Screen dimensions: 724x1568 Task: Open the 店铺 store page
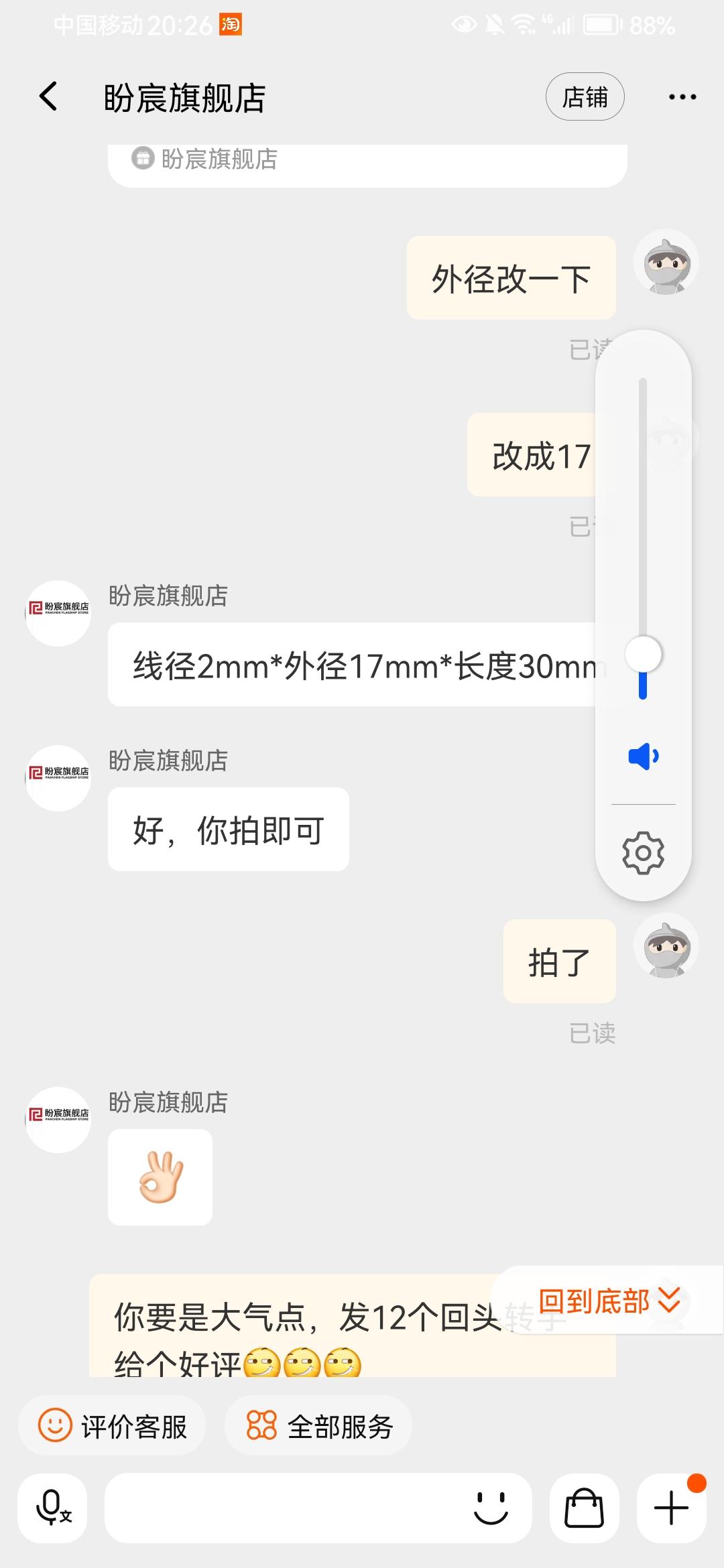point(585,97)
